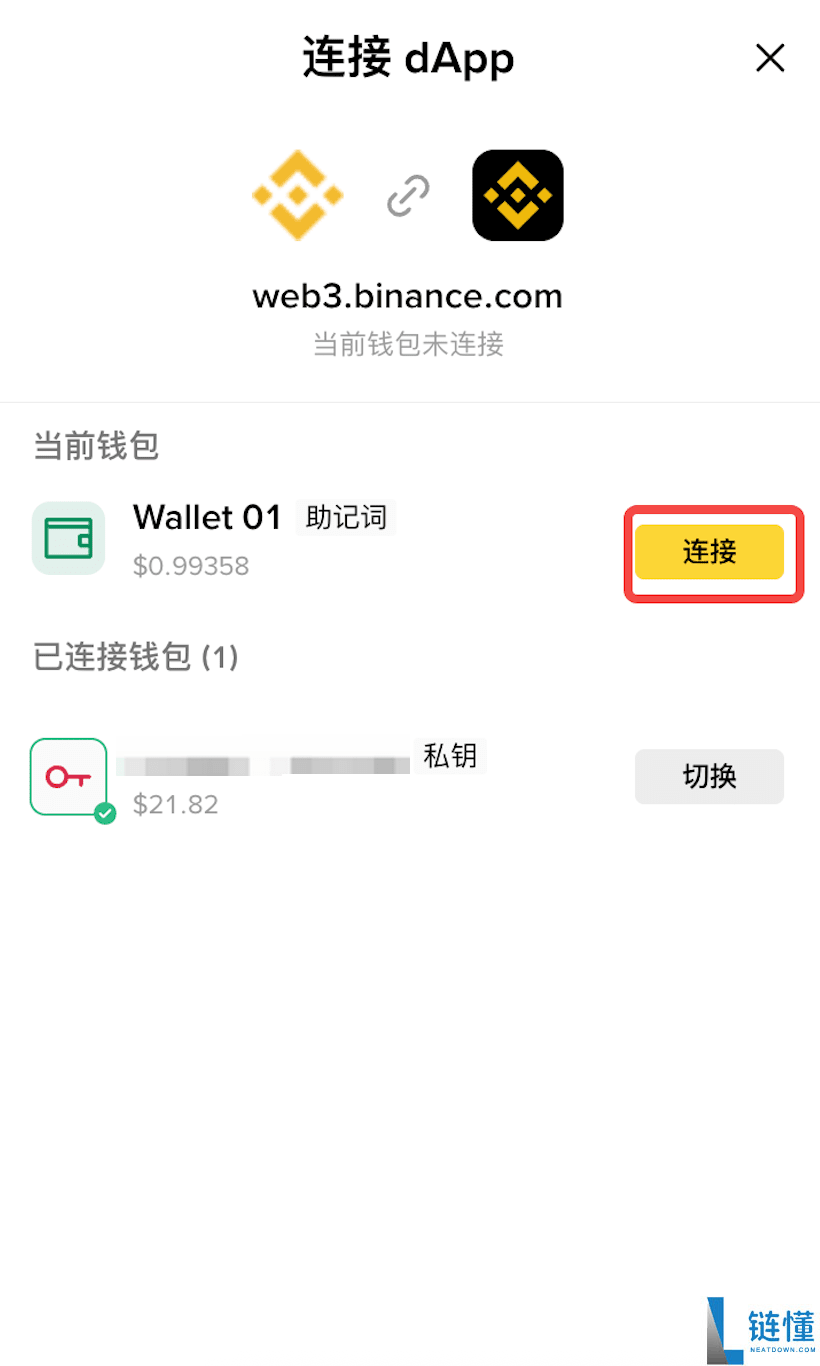
Task: Click the 当前钱包未连接 status text
Action: pyautogui.click(x=407, y=345)
